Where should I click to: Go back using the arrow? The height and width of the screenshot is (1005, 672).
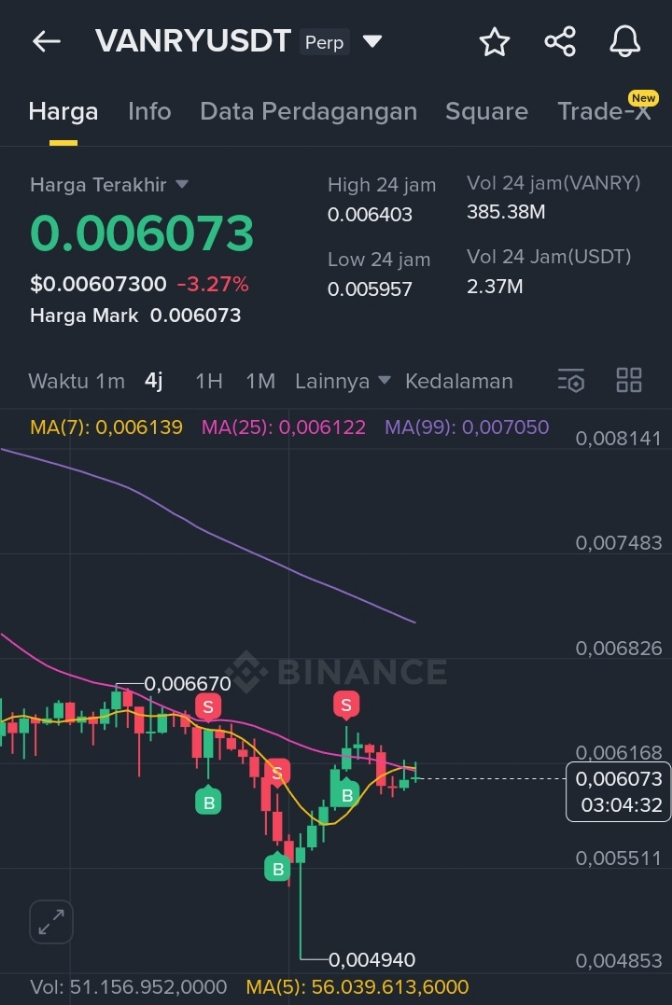pyautogui.click(x=46, y=42)
